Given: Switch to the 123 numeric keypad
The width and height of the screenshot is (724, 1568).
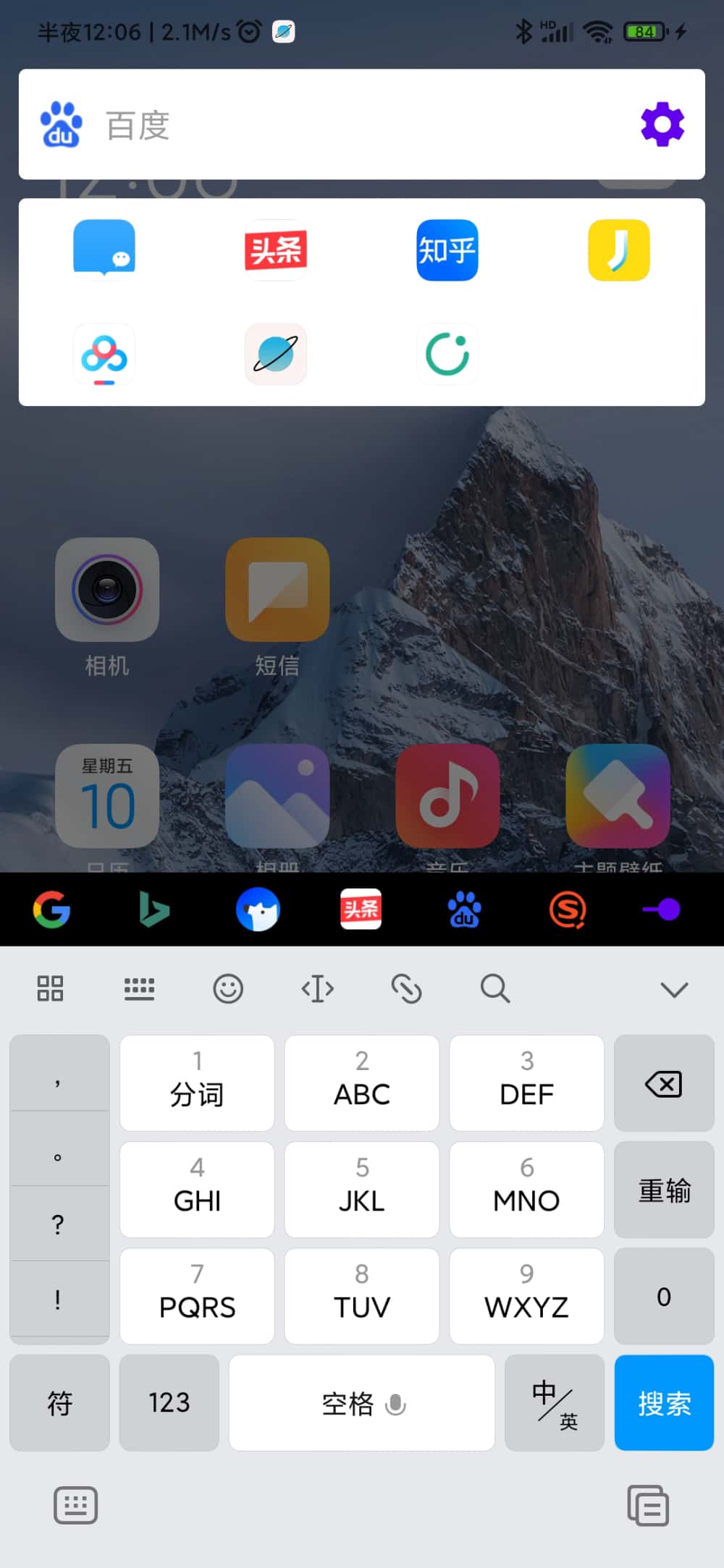Looking at the screenshot, I should click(x=169, y=1403).
